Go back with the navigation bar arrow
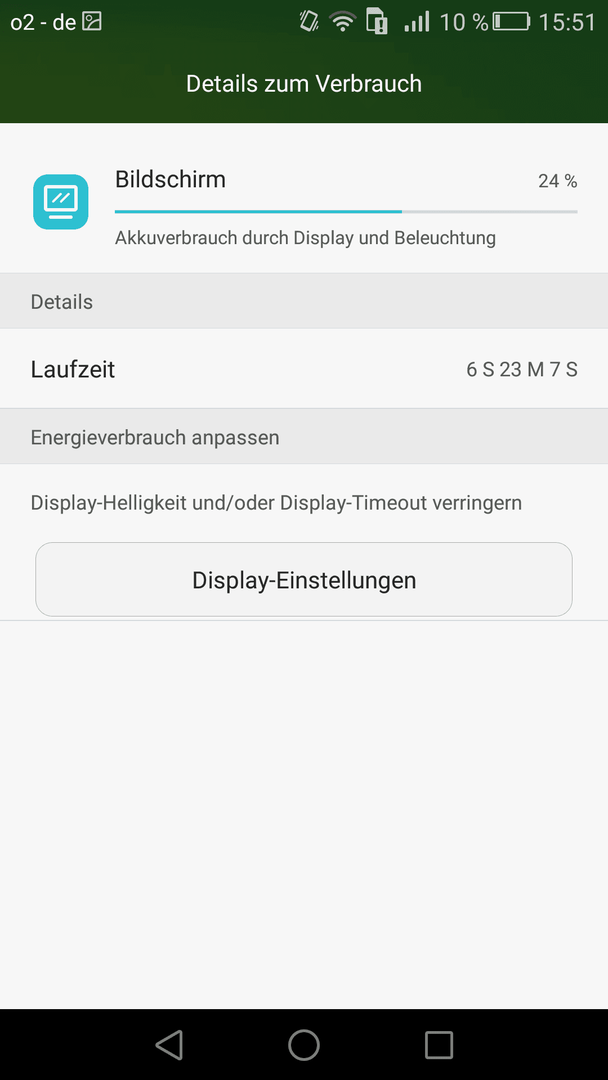Image resolution: width=608 pixels, height=1080 pixels. 169,1044
